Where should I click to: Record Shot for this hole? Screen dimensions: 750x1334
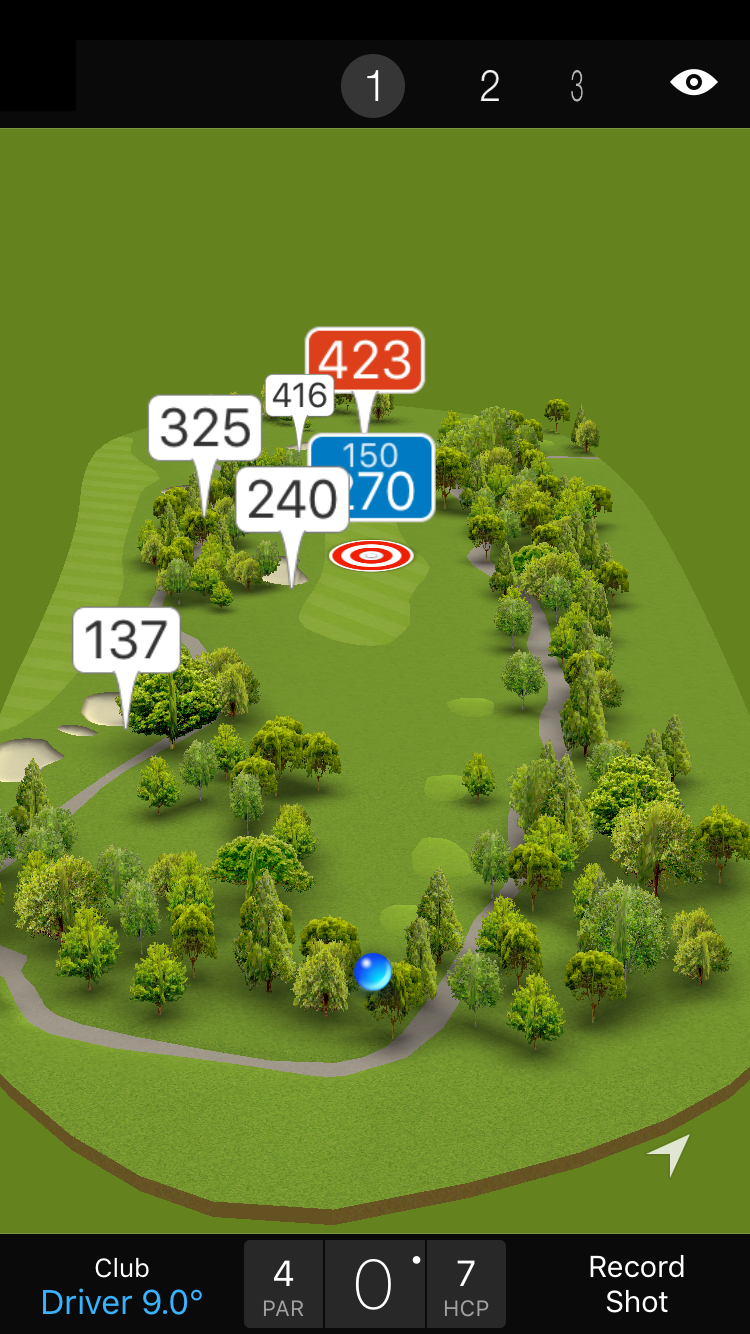coord(636,1284)
